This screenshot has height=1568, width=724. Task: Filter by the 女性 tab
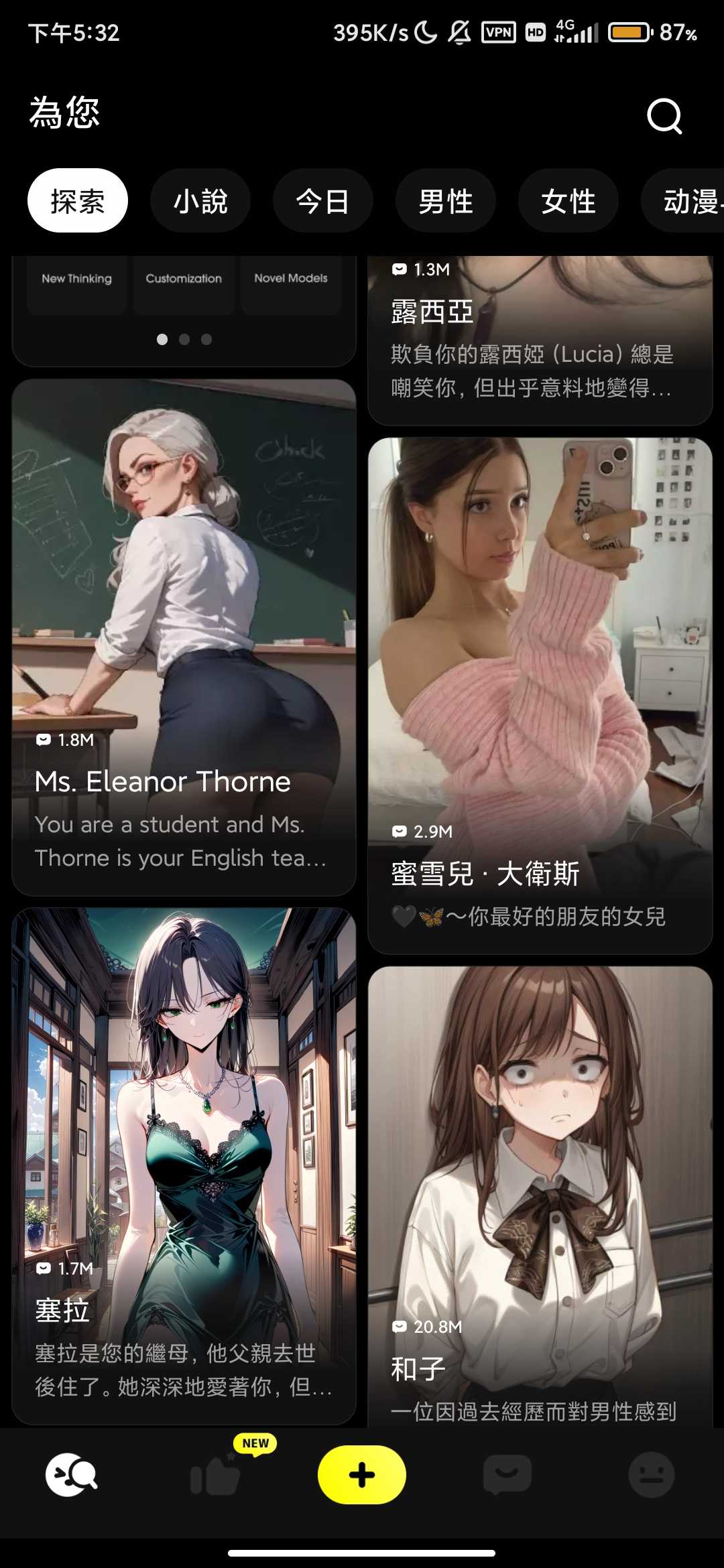point(568,201)
